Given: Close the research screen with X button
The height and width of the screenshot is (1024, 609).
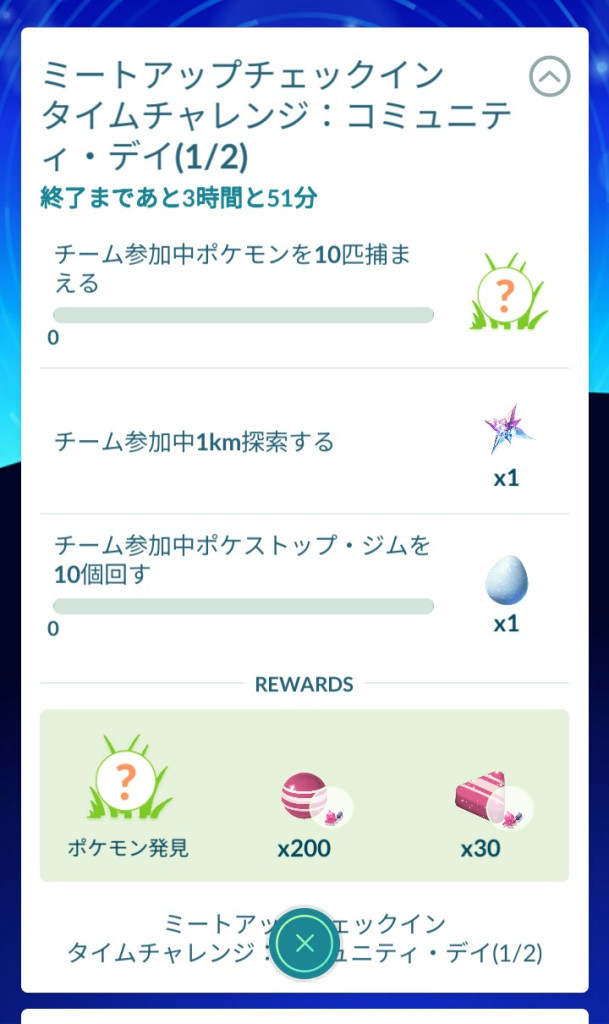Looking at the screenshot, I should point(305,943).
